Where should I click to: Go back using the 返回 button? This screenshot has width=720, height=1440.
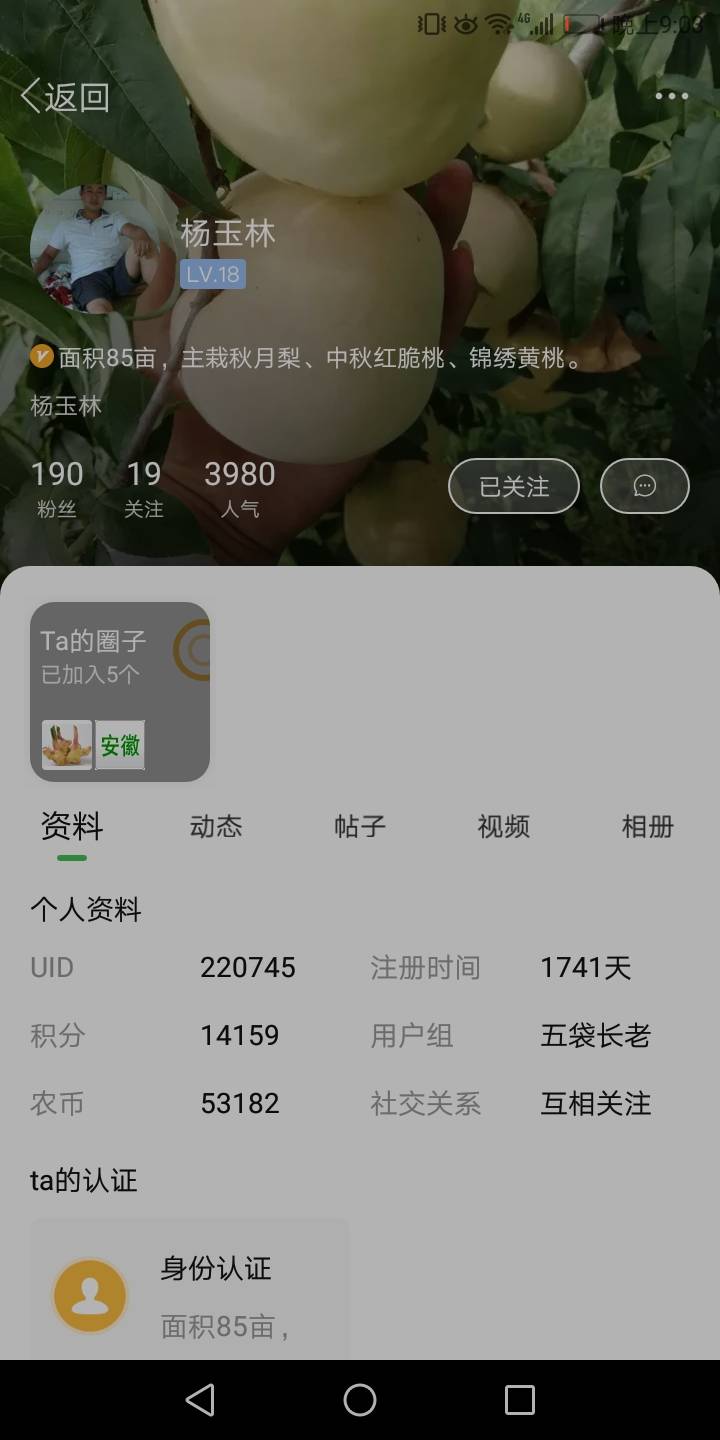point(65,97)
